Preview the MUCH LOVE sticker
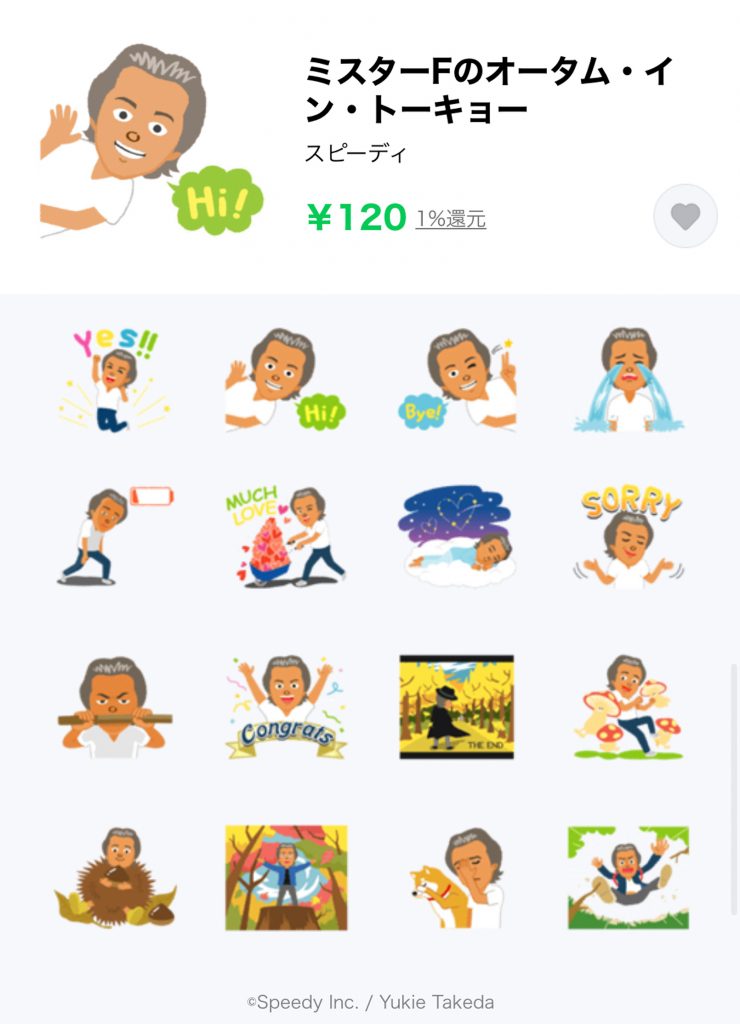 [285, 536]
